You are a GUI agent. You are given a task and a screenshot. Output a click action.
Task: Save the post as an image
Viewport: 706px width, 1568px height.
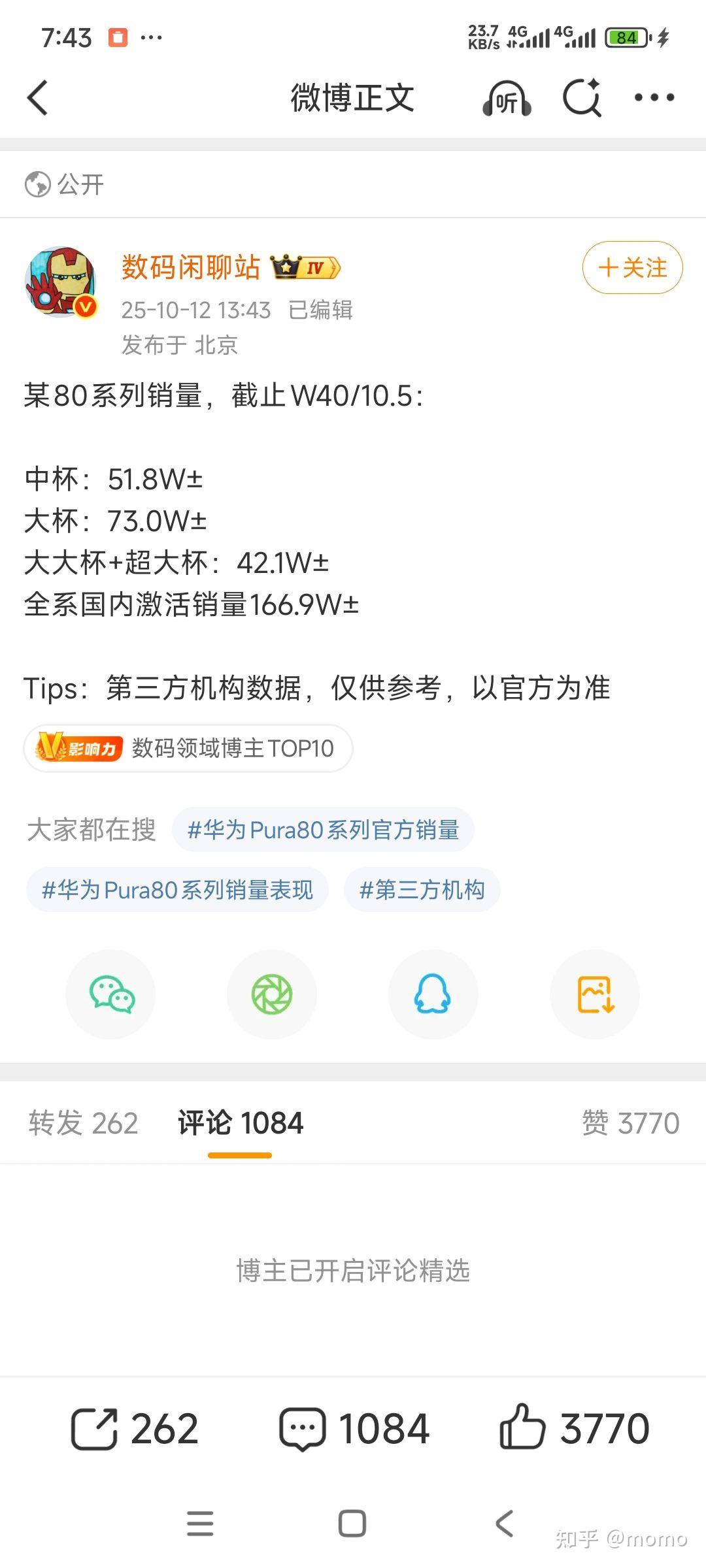pos(595,994)
